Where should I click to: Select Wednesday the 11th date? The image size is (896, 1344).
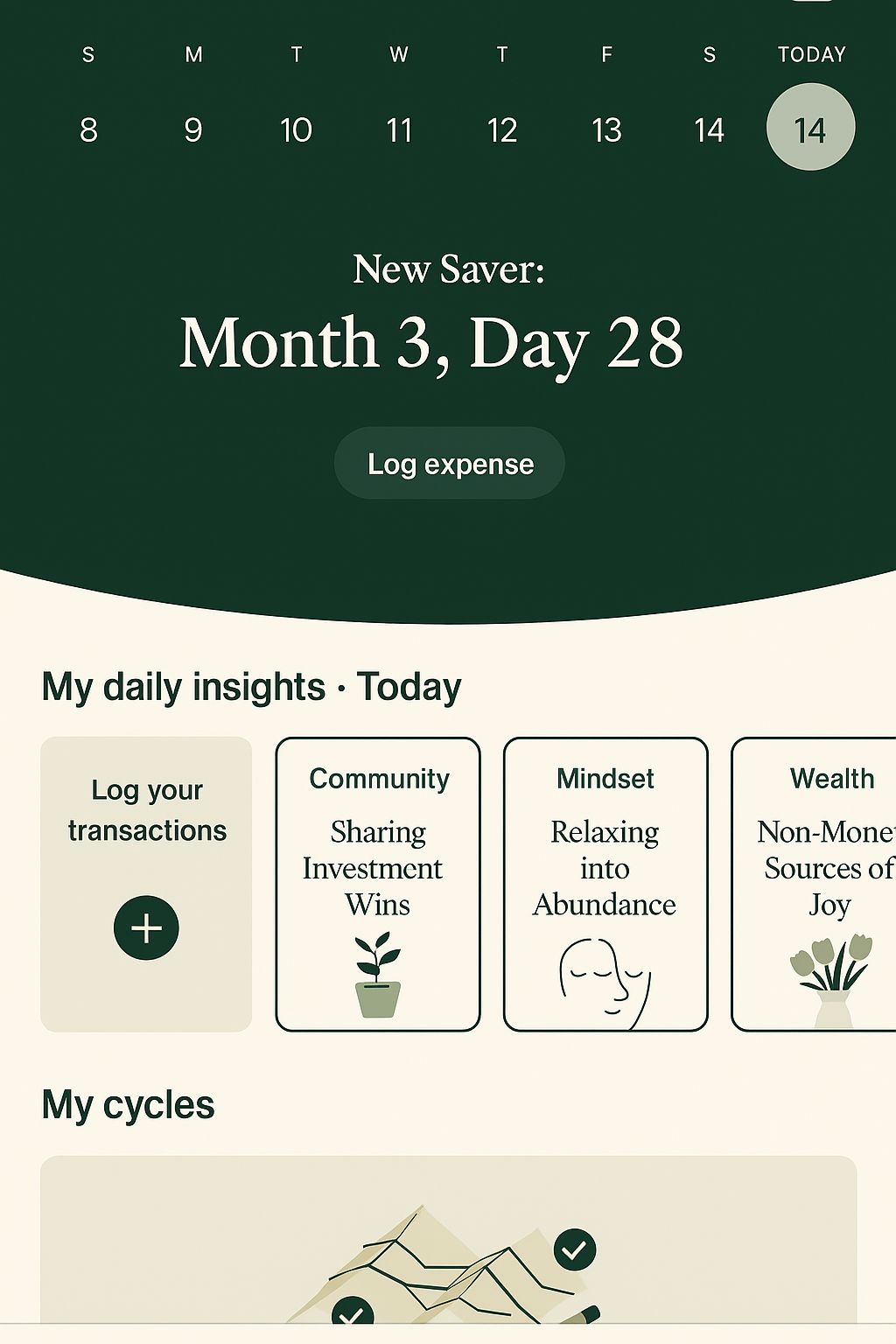coord(399,129)
